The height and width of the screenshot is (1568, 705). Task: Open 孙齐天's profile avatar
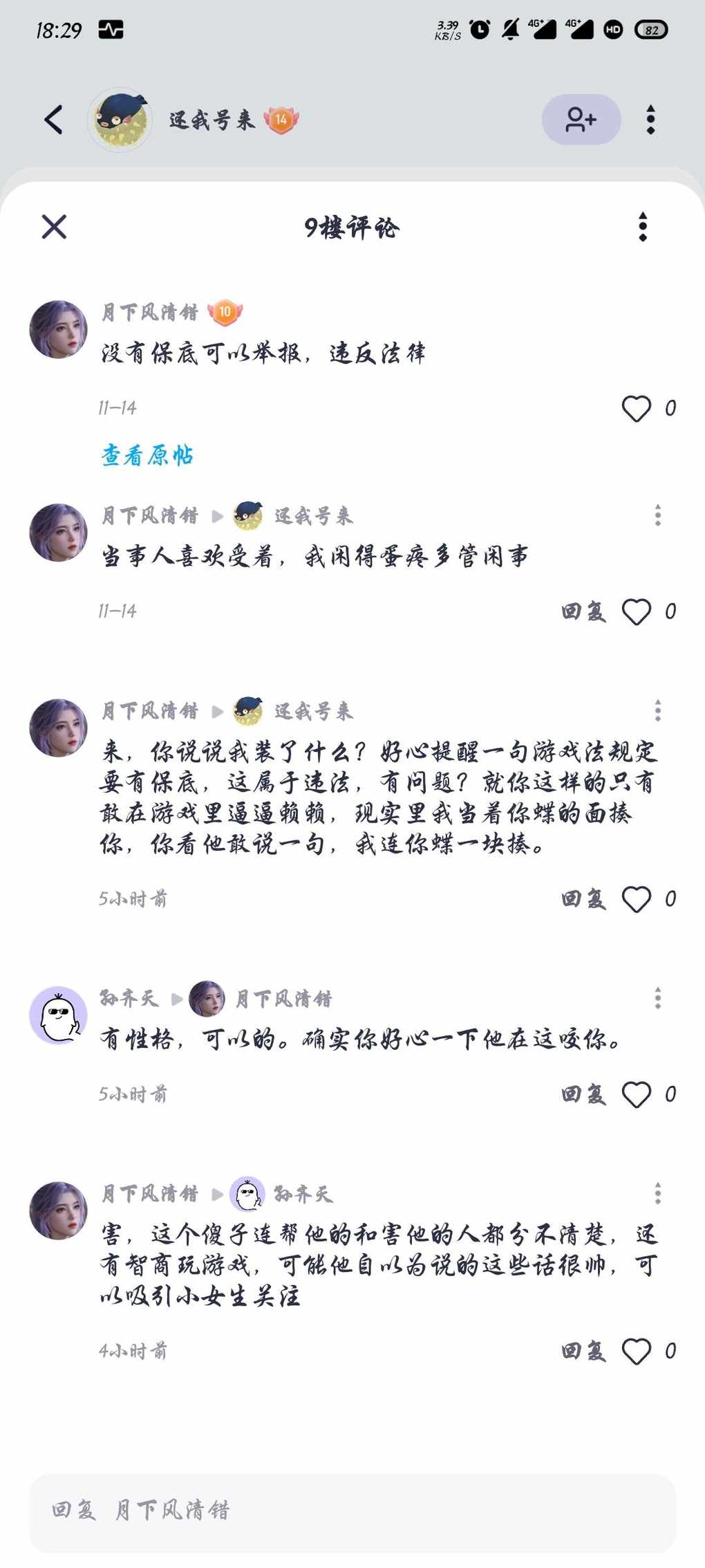pos(58,1015)
